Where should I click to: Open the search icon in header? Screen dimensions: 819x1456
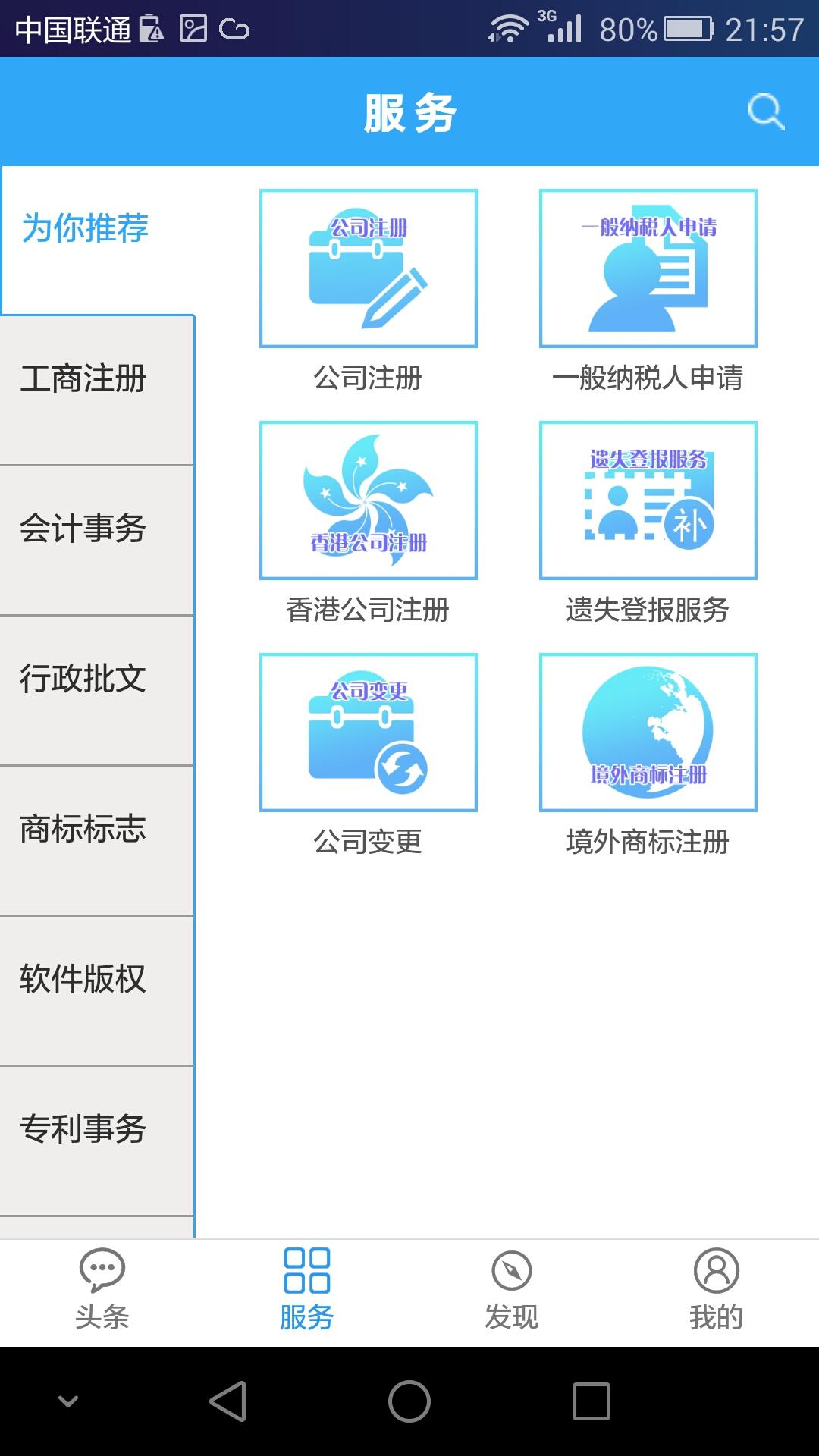point(766,112)
